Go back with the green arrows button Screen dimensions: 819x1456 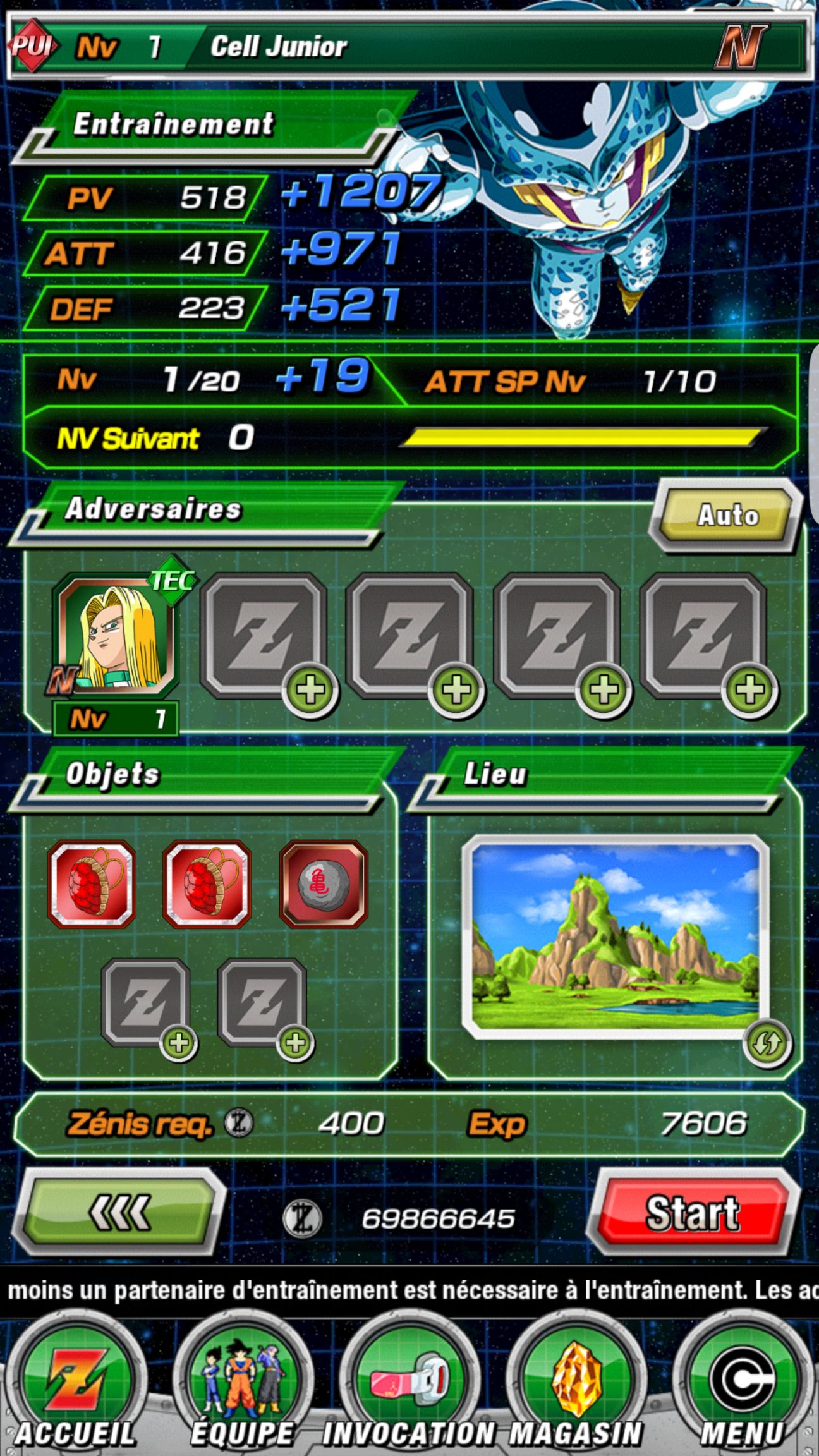120,1212
